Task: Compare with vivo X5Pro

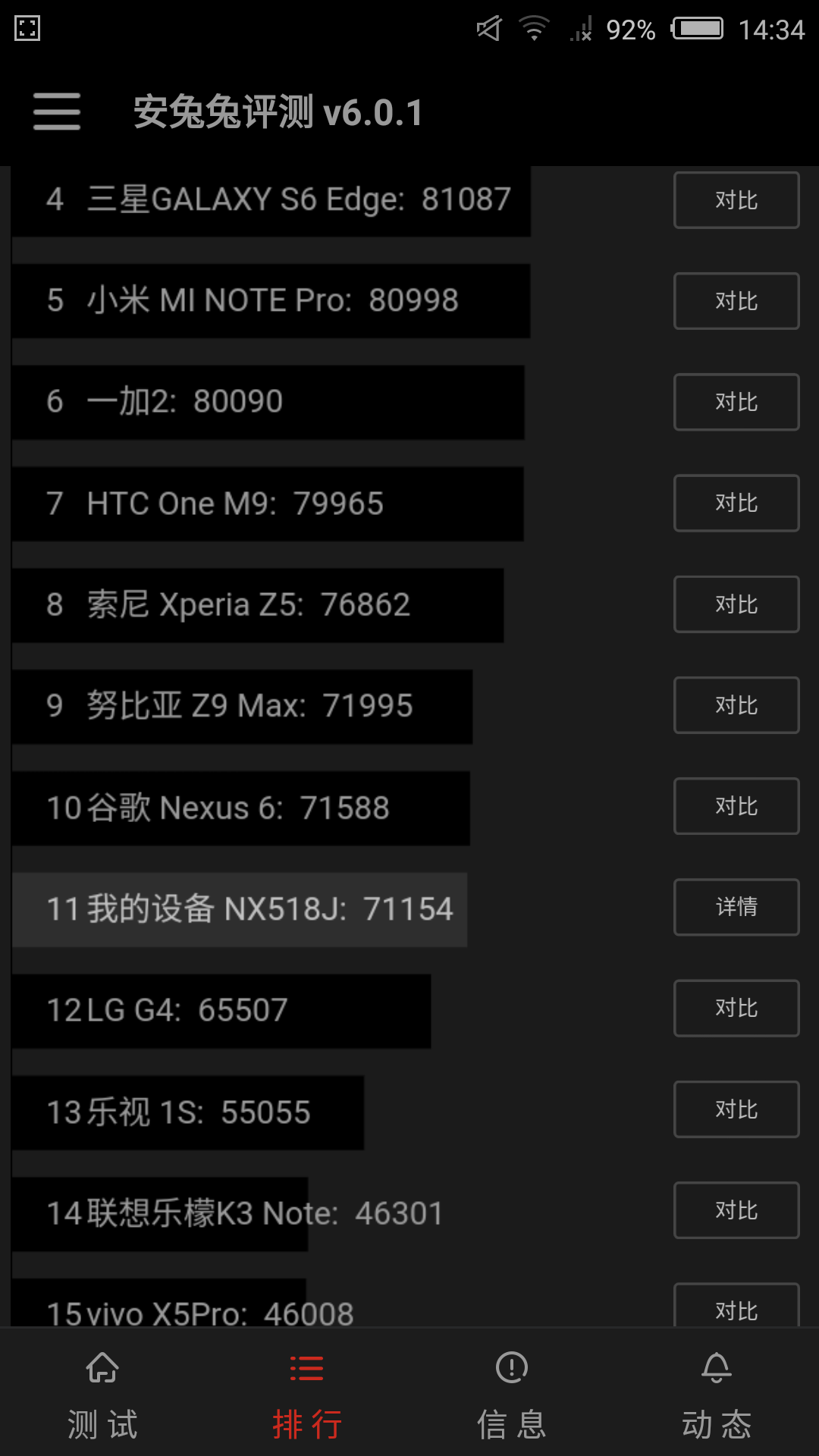Action: [736, 1307]
